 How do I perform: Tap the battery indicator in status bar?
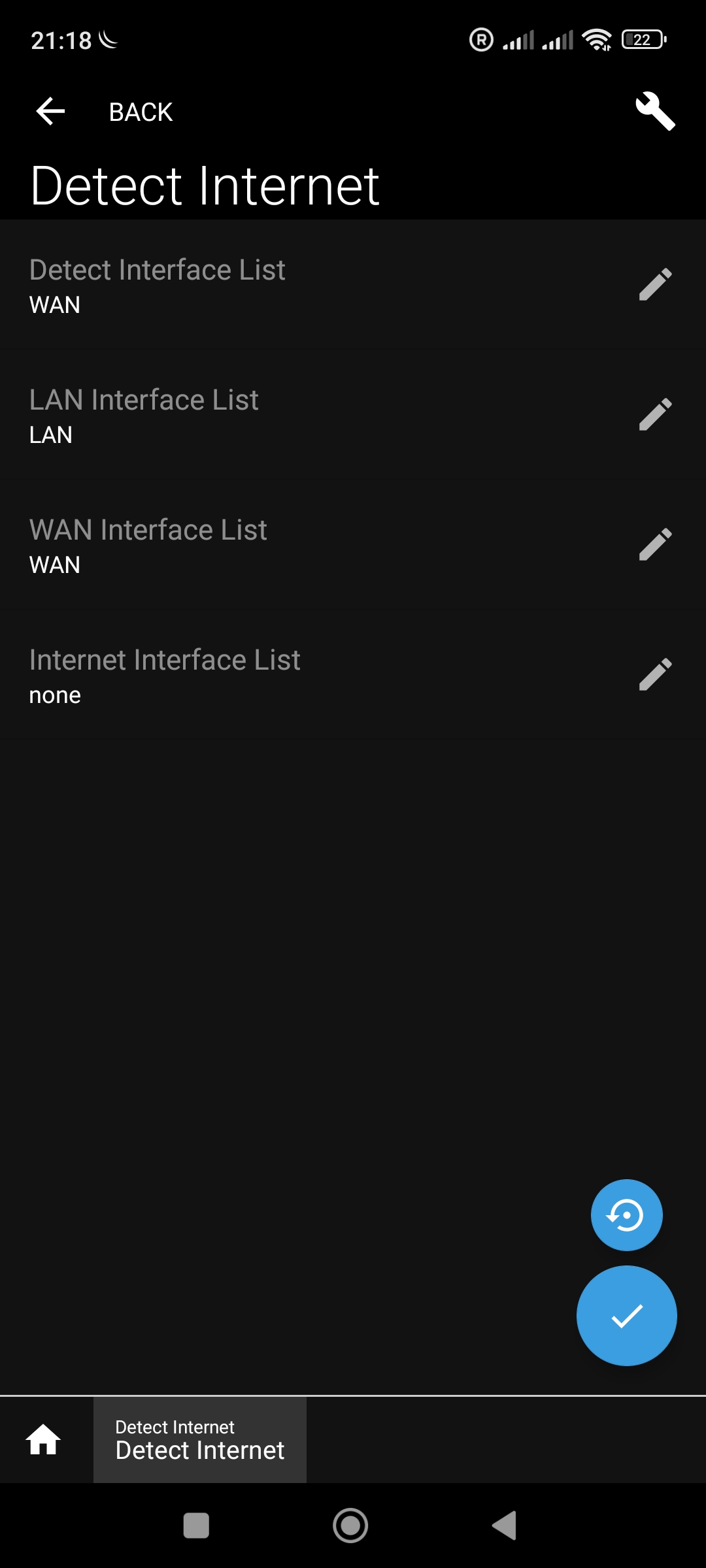[x=641, y=41]
